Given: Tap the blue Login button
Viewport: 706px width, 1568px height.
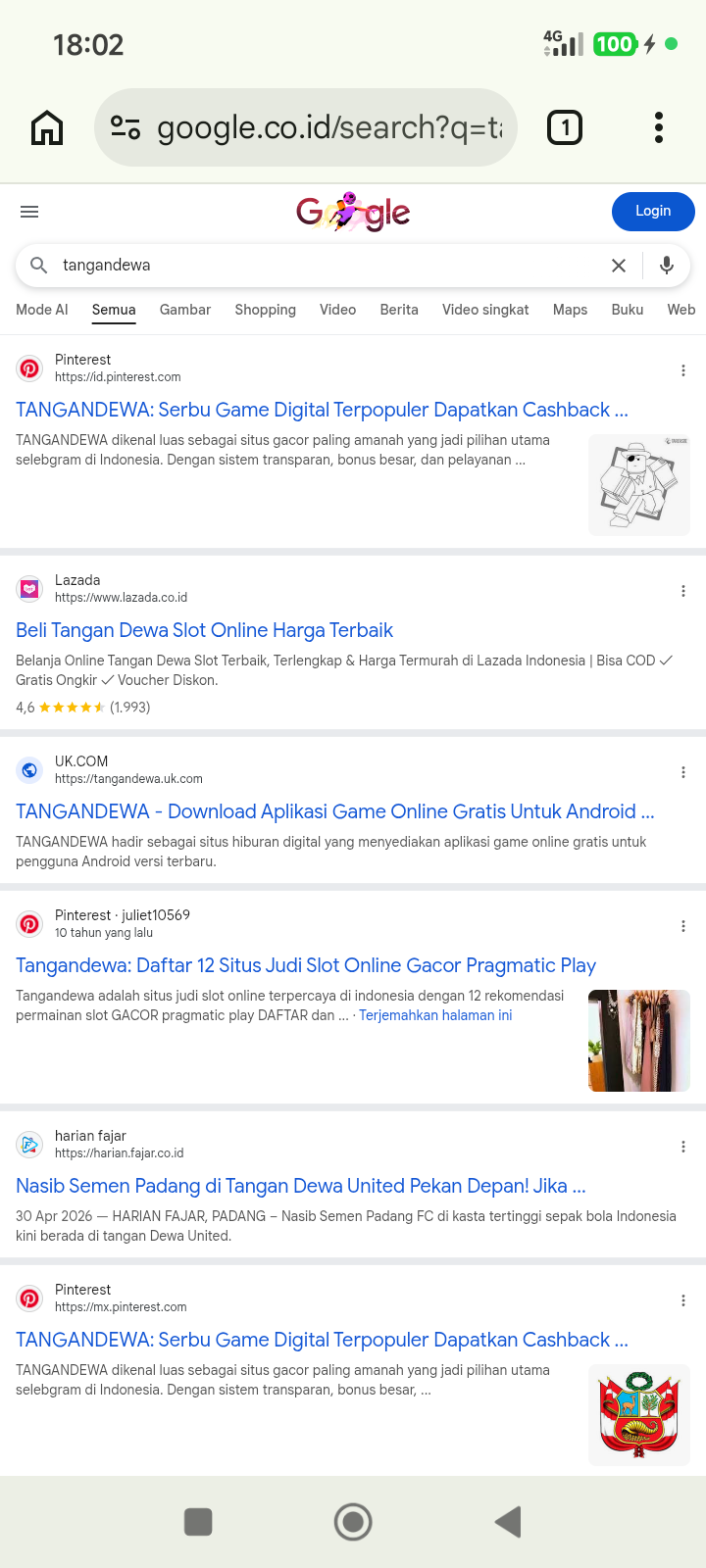Looking at the screenshot, I should tap(653, 211).
